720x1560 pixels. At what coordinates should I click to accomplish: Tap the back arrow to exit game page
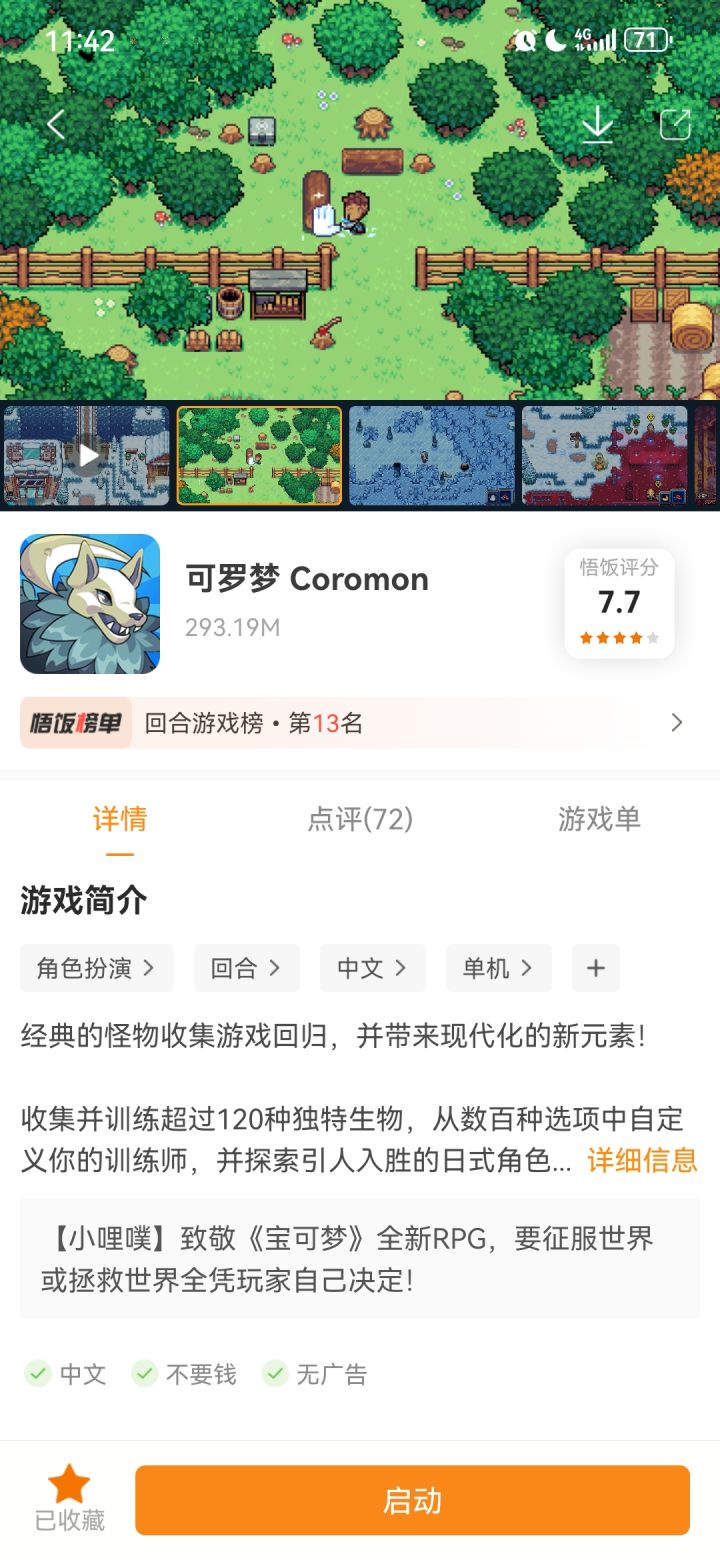tap(55, 124)
